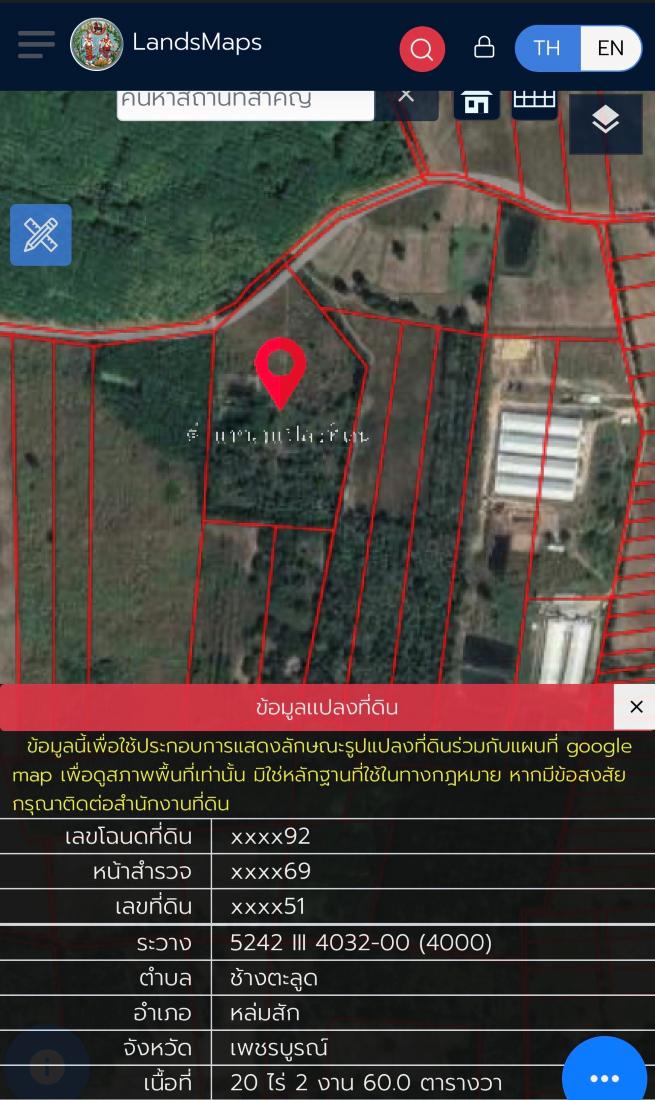Open the map layers selector
This screenshot has height=1100, width=655.
[605, 120]
